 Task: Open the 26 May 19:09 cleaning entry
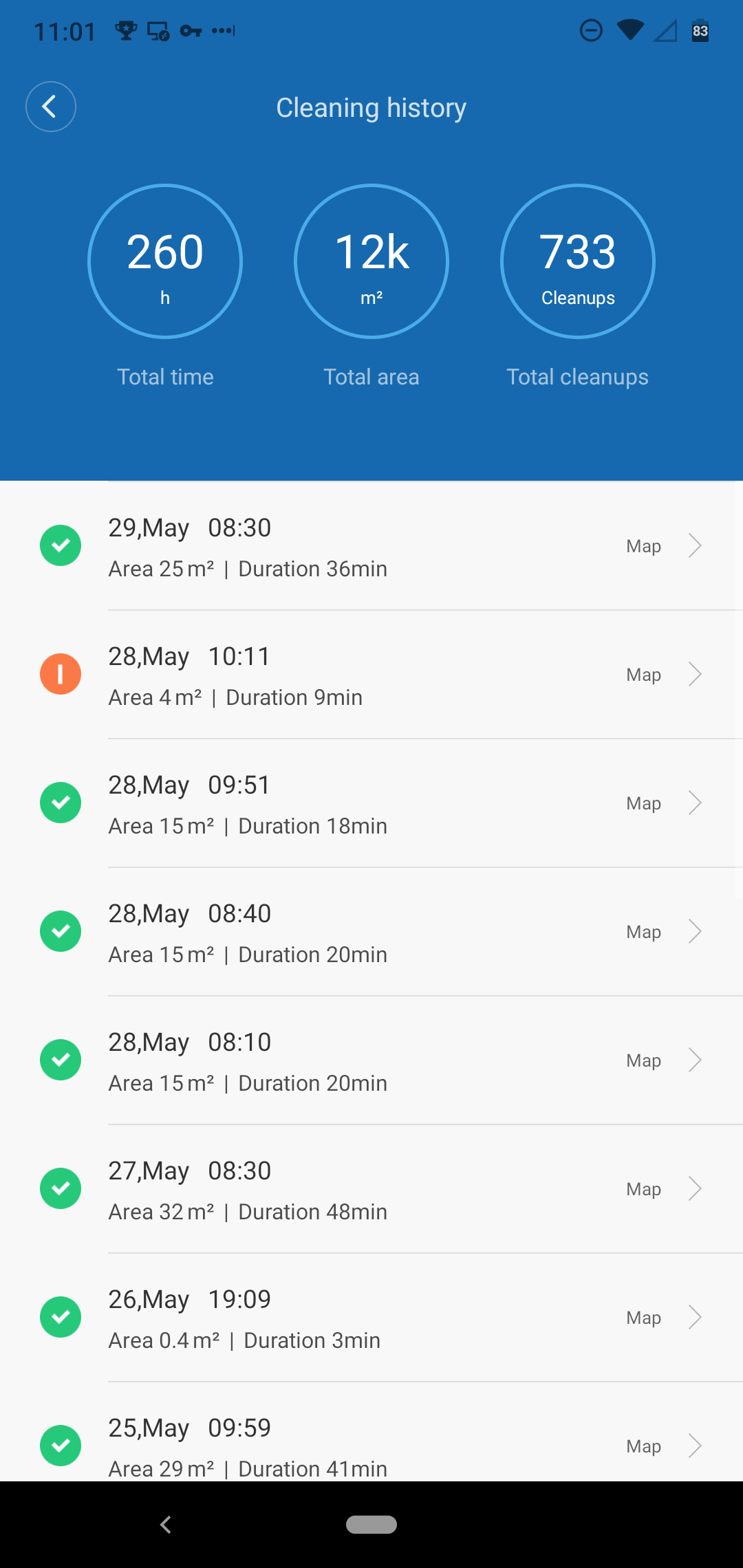pos(371,1318)
